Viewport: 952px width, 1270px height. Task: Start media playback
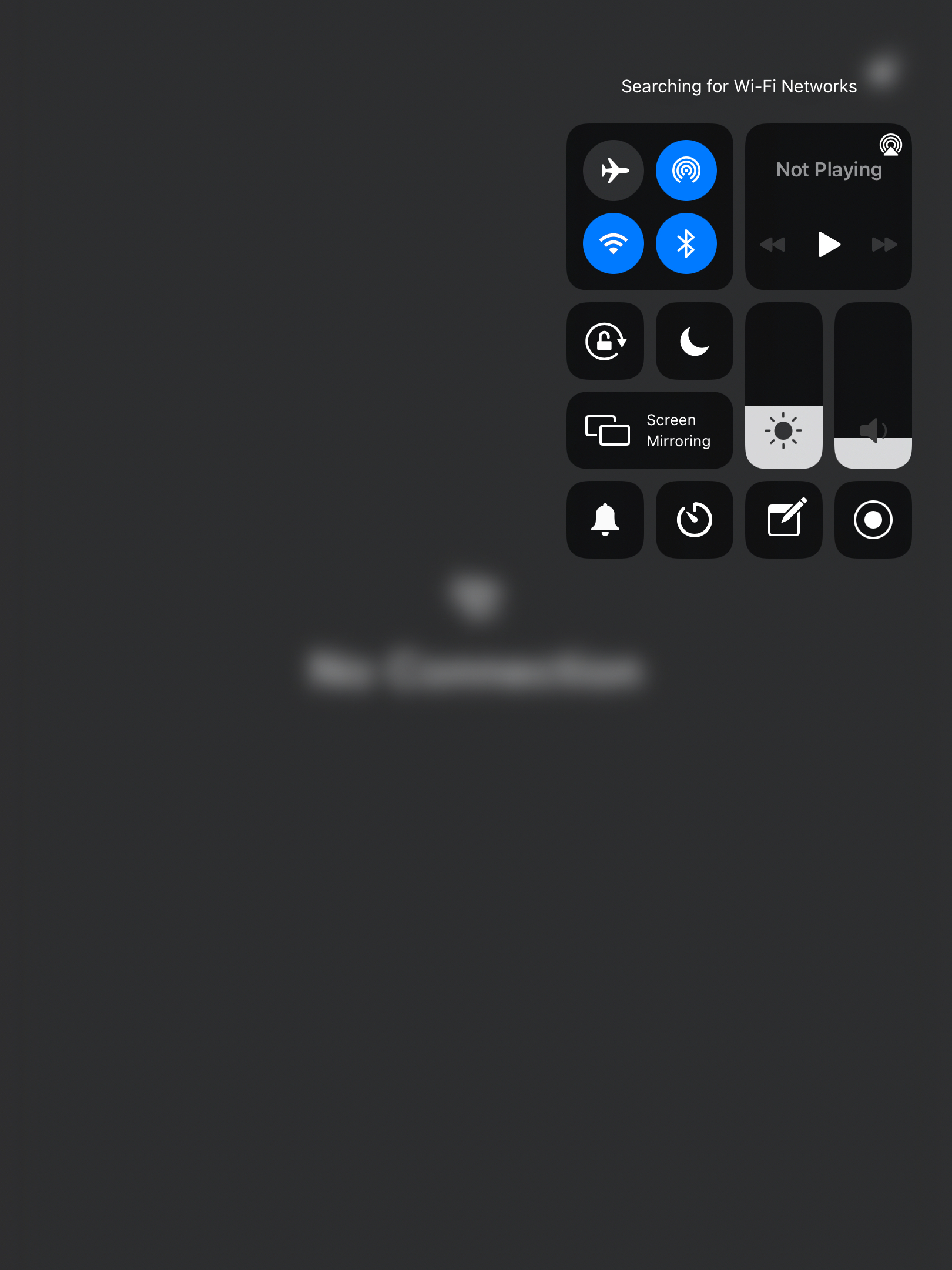(829, 244)
